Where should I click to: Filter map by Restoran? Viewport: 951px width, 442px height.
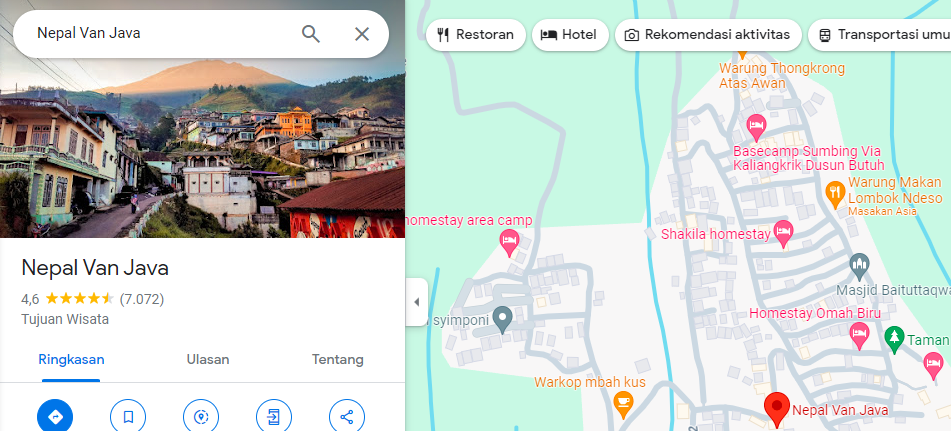point(476,35)
